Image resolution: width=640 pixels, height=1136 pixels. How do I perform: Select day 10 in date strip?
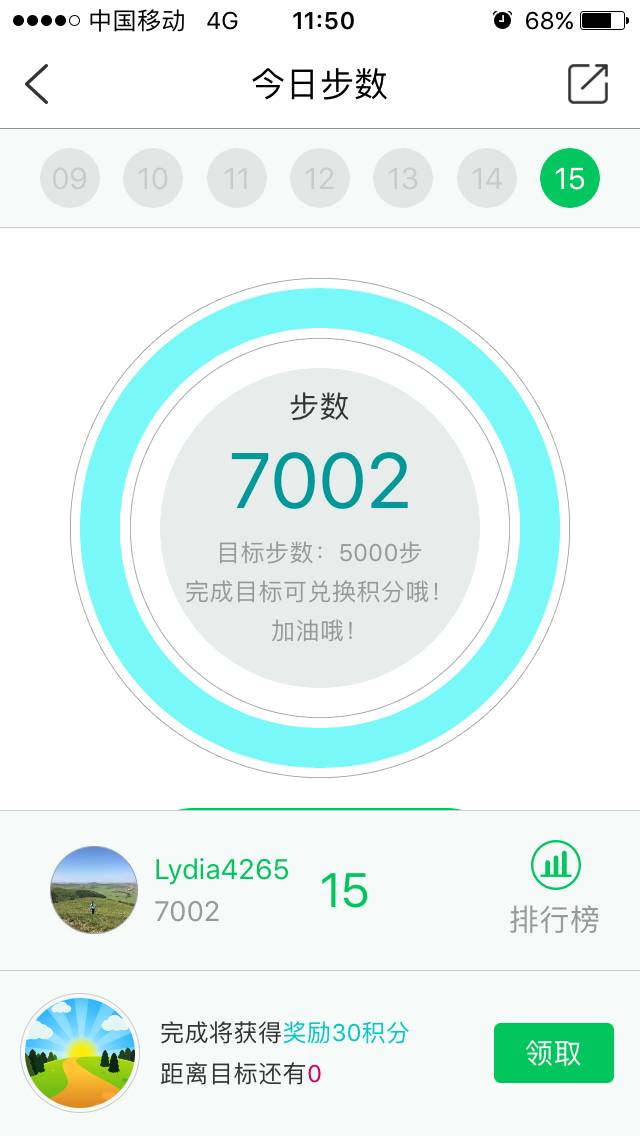click(x=153, y=179)
